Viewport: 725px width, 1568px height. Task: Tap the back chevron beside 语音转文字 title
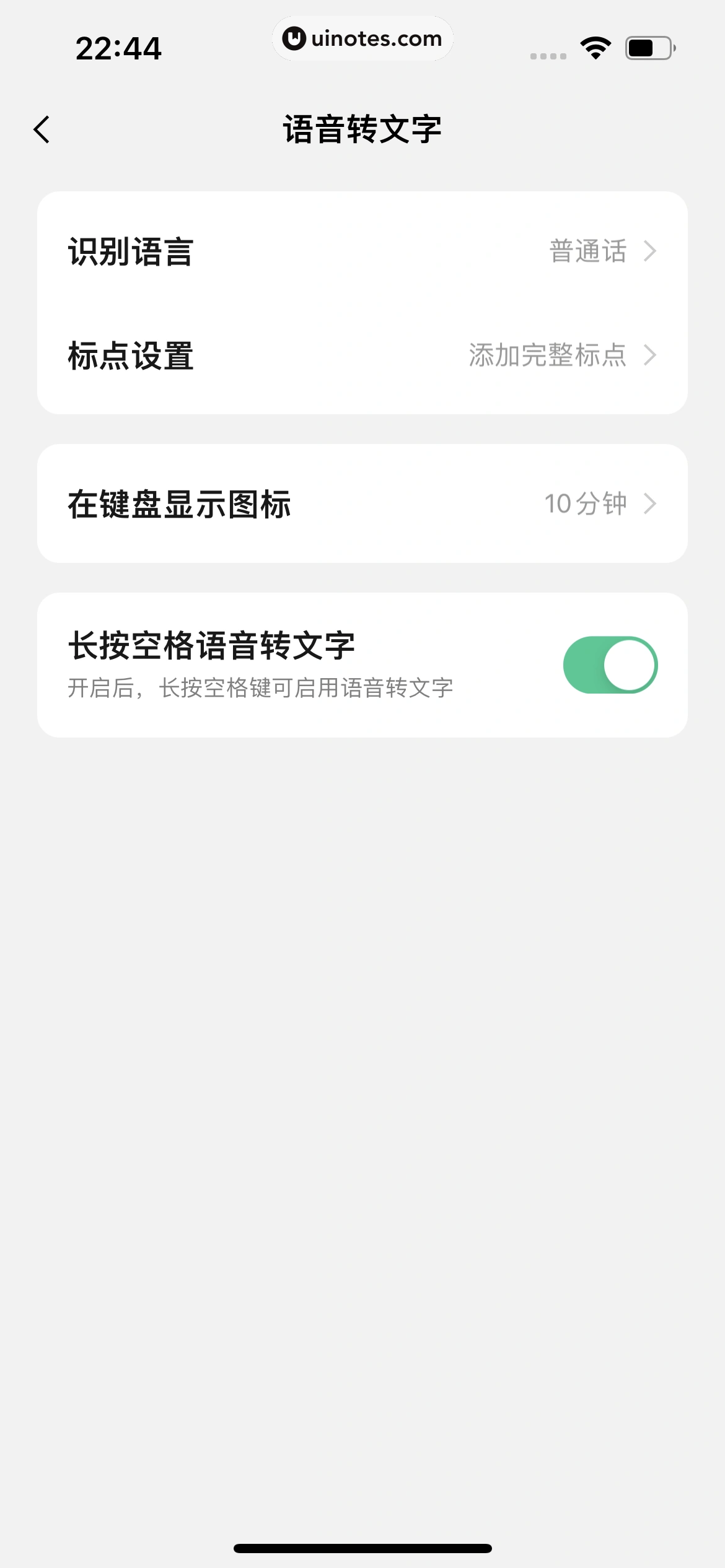pos(42,129)
